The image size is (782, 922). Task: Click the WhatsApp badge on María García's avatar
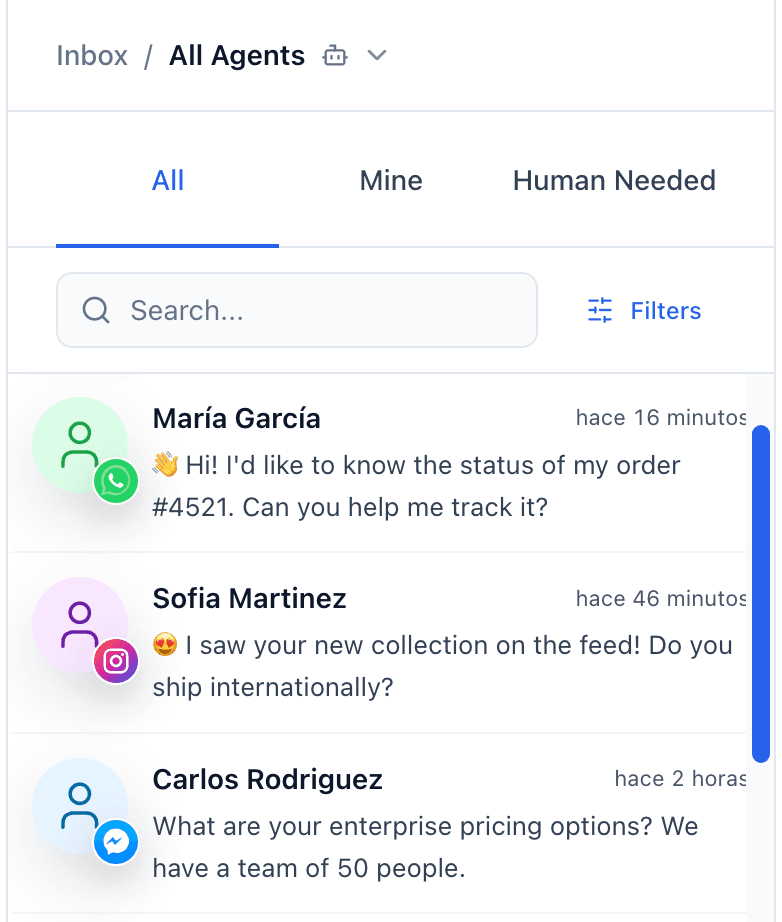coord(116,481)
